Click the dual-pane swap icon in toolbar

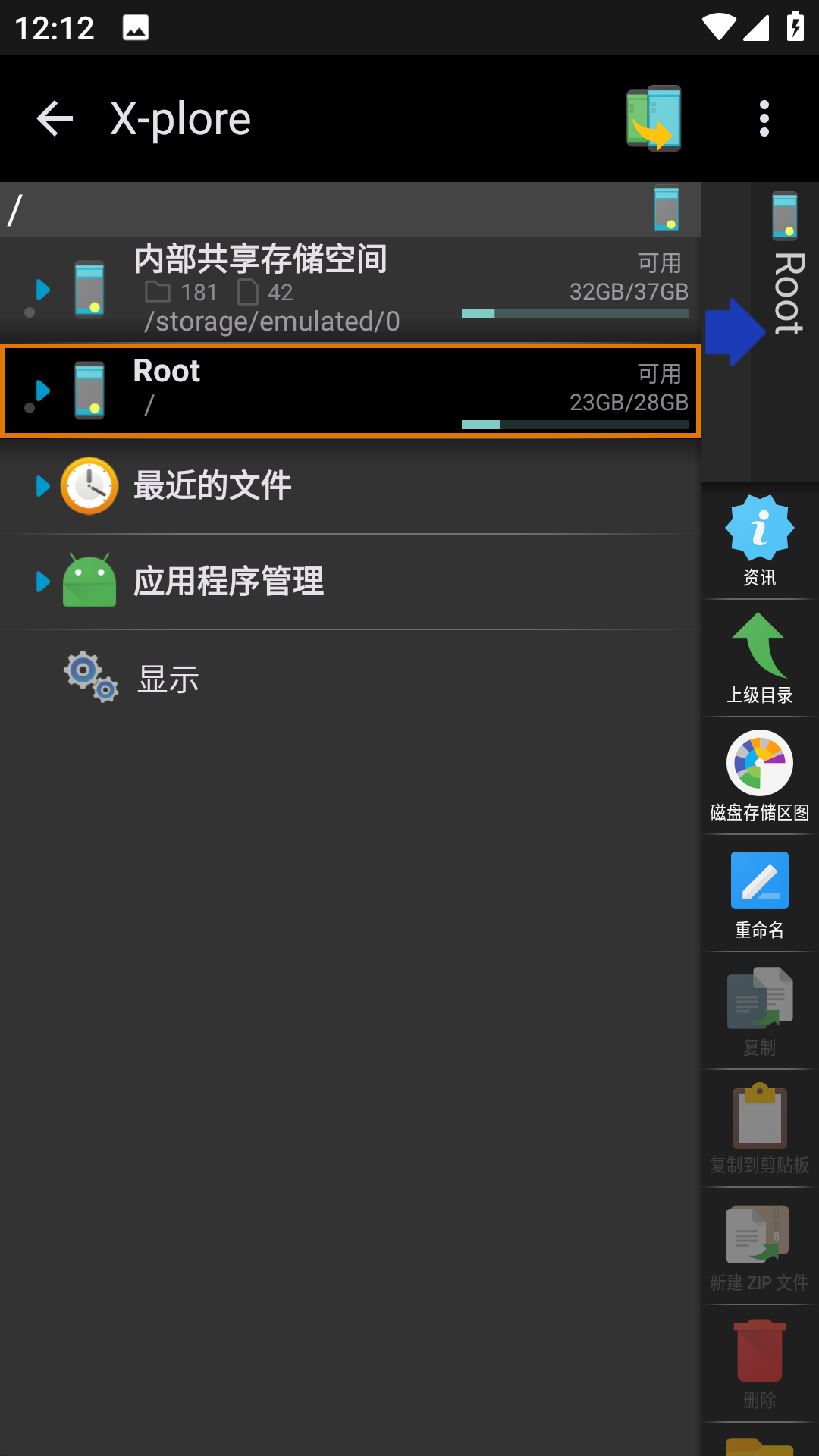pos(654,118)
